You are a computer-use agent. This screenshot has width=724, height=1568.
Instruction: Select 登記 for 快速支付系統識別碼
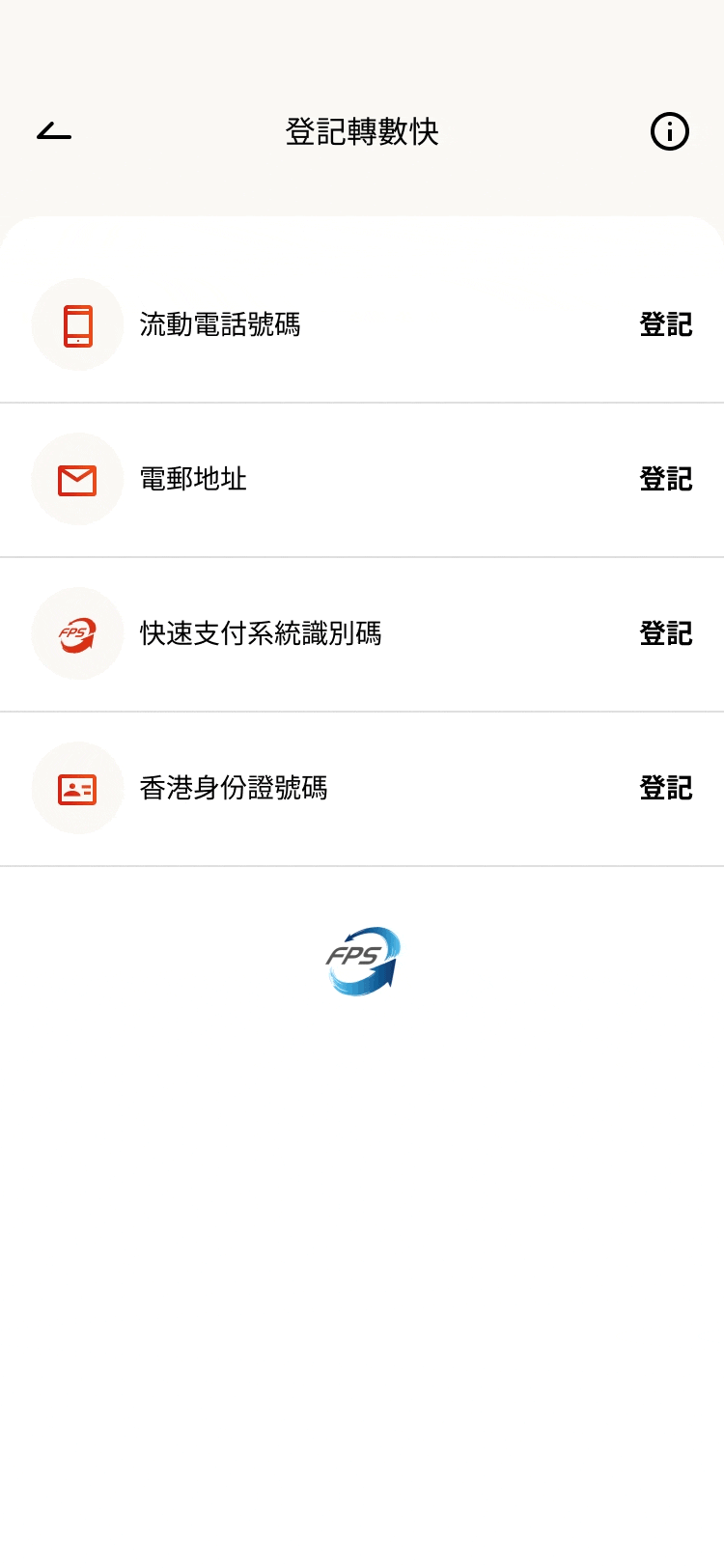(x=666, y=633)
